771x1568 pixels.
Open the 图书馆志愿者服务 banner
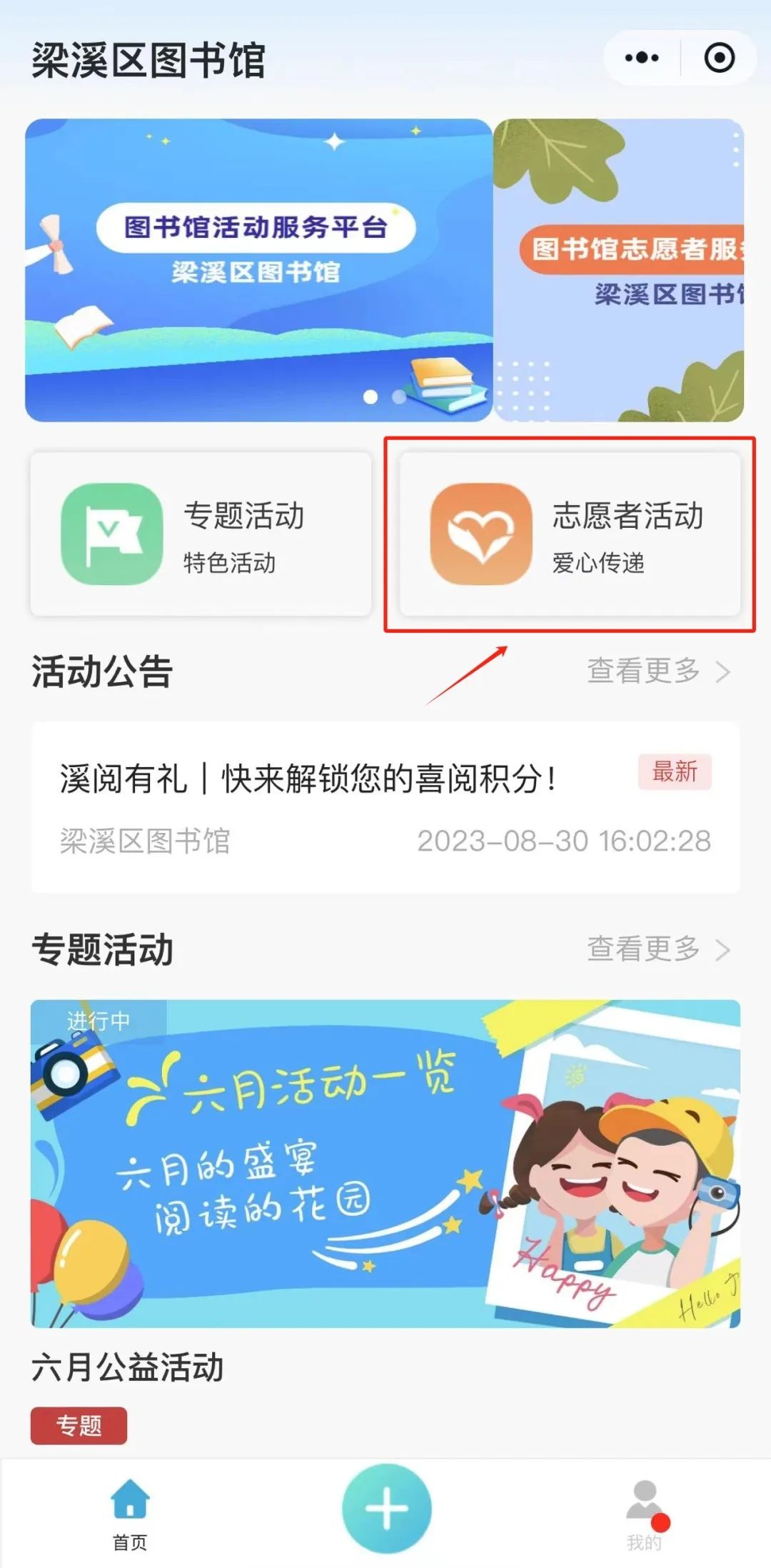618,270
